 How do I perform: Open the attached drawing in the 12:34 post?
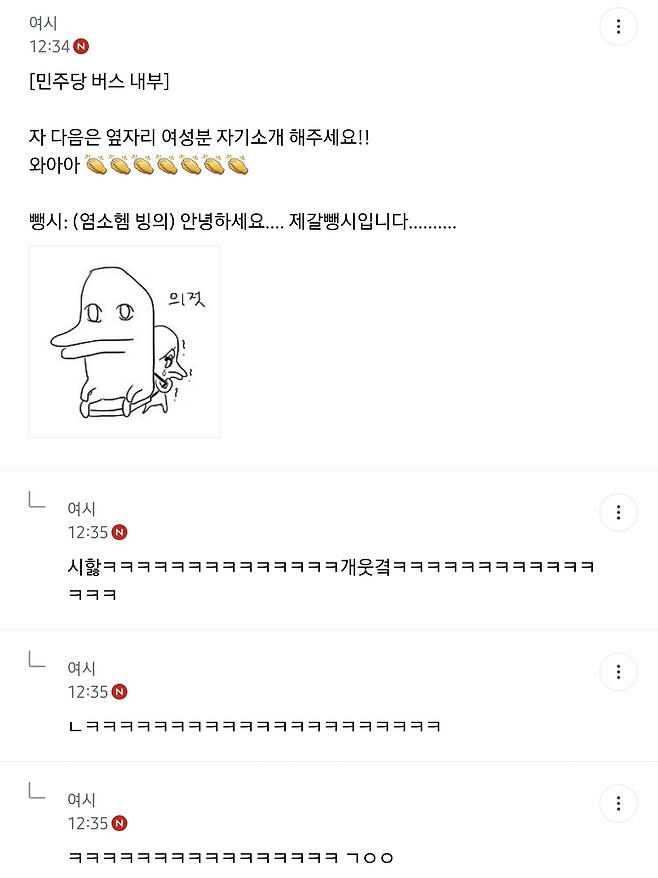click(125, 342)
